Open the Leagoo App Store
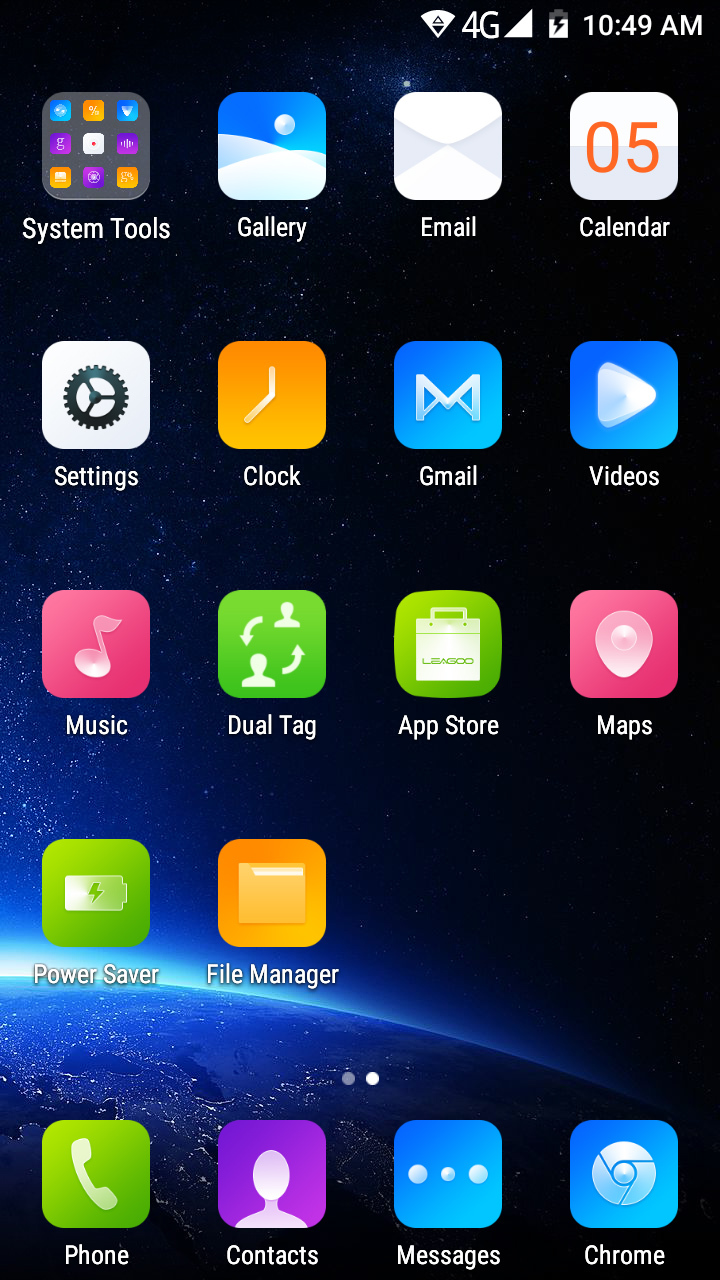720x1280 pixels. (x=448, y=644)
